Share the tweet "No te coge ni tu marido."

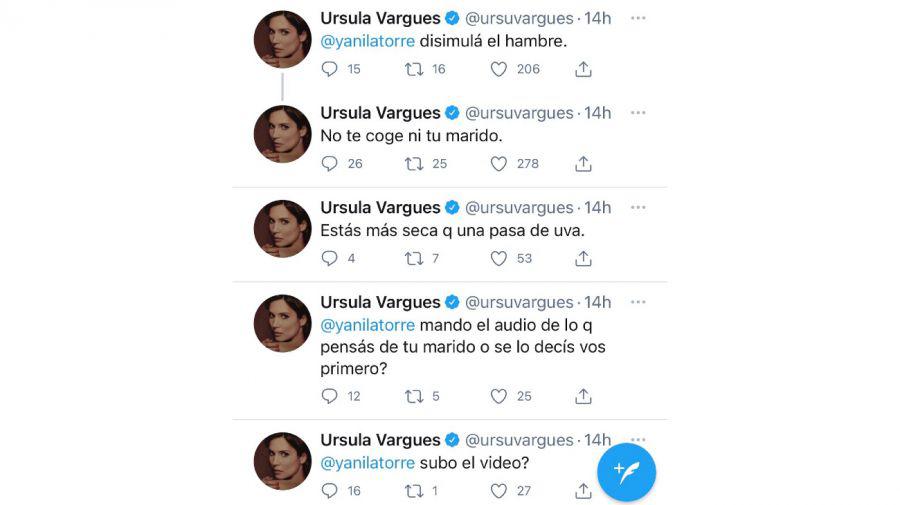pyautogui.click(x=584, y=164)
